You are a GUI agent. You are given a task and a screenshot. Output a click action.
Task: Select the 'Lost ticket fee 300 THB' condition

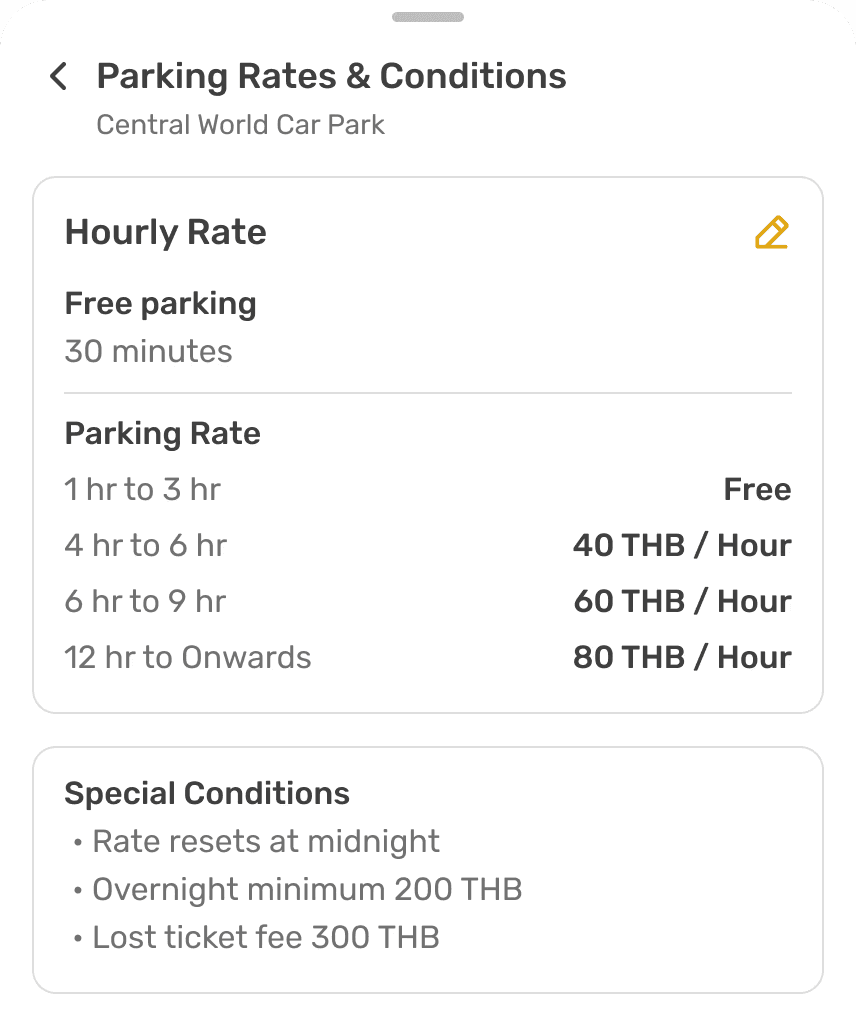point(266,937)
